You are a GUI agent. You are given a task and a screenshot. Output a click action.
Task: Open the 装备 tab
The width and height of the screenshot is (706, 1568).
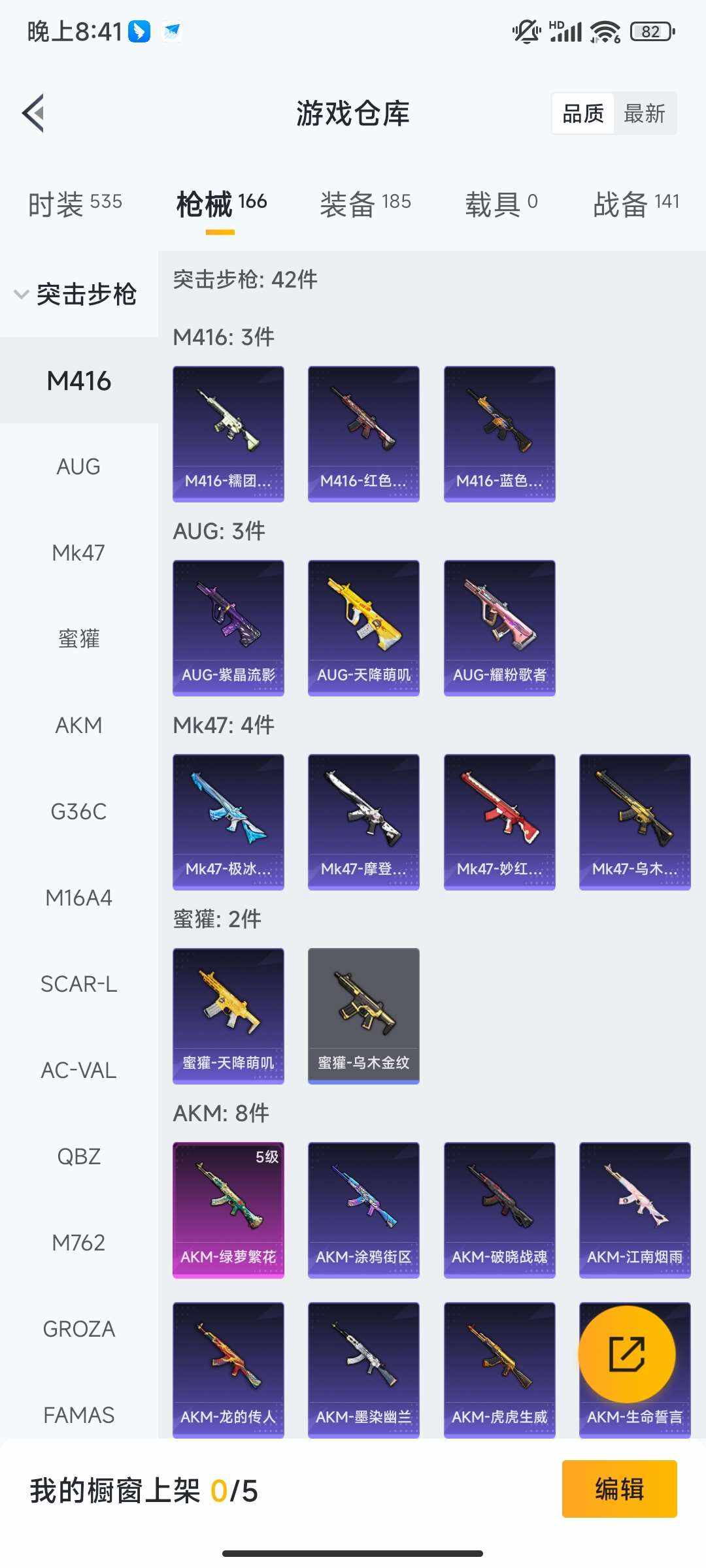point(365,204)
